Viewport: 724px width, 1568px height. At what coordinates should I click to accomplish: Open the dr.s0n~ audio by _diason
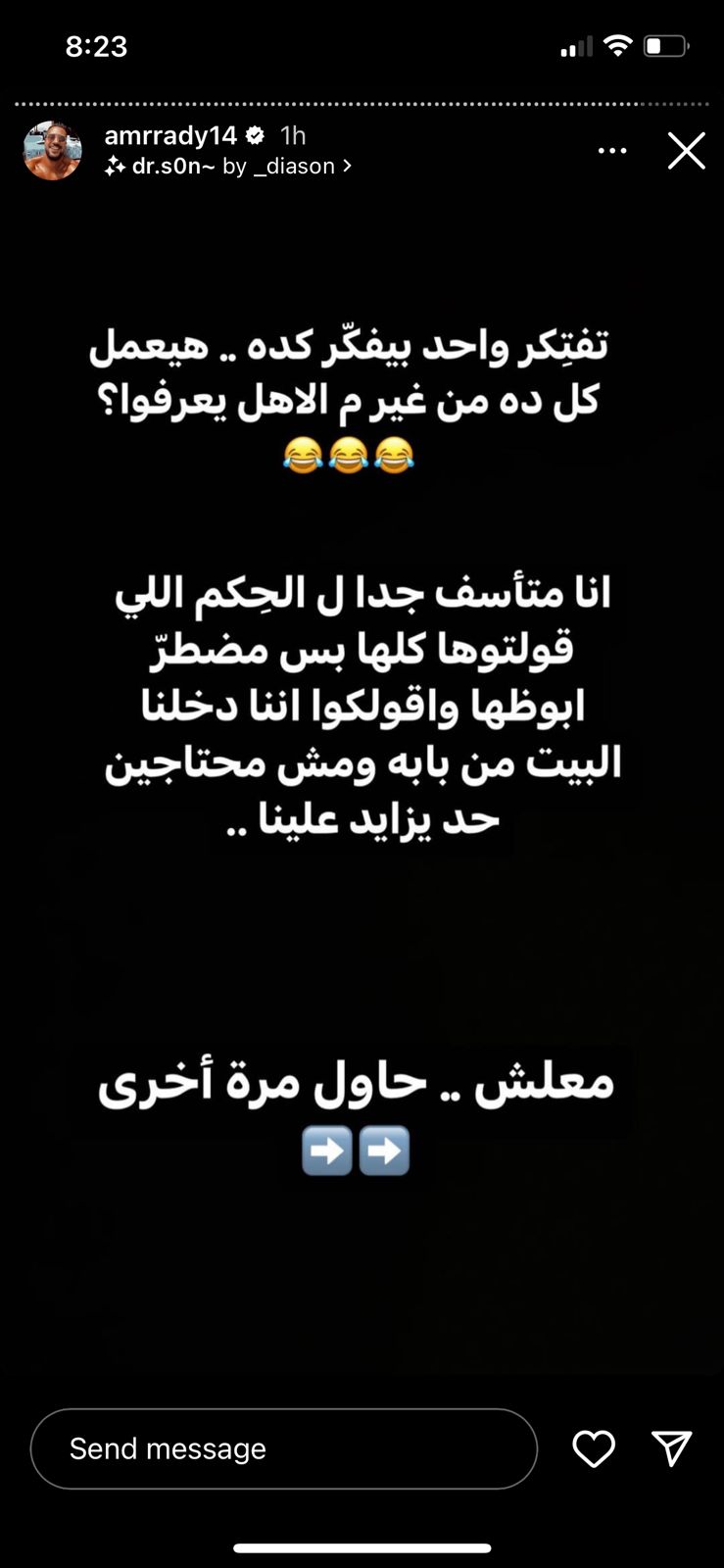point(230,167)
